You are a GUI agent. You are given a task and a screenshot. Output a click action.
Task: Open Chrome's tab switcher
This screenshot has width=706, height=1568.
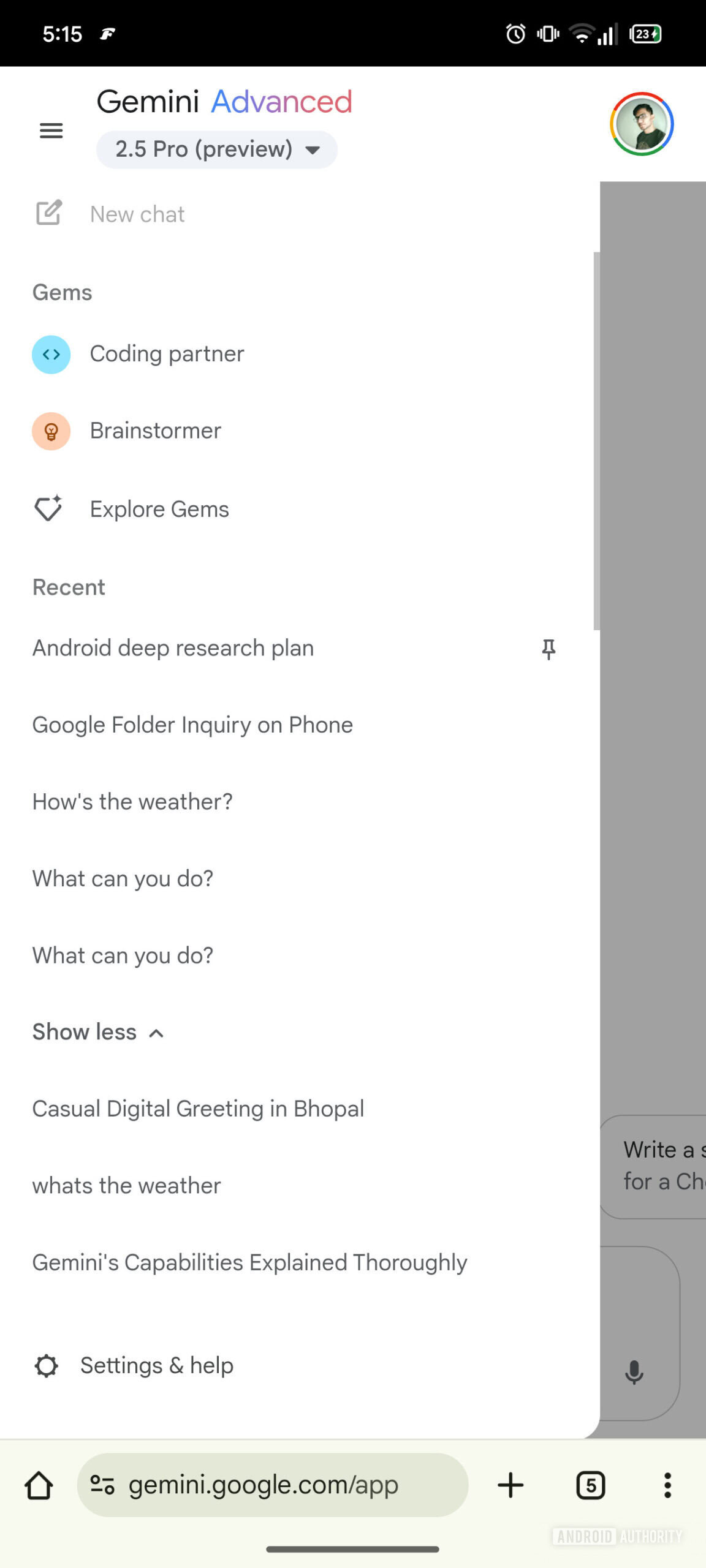[591, 1485]
